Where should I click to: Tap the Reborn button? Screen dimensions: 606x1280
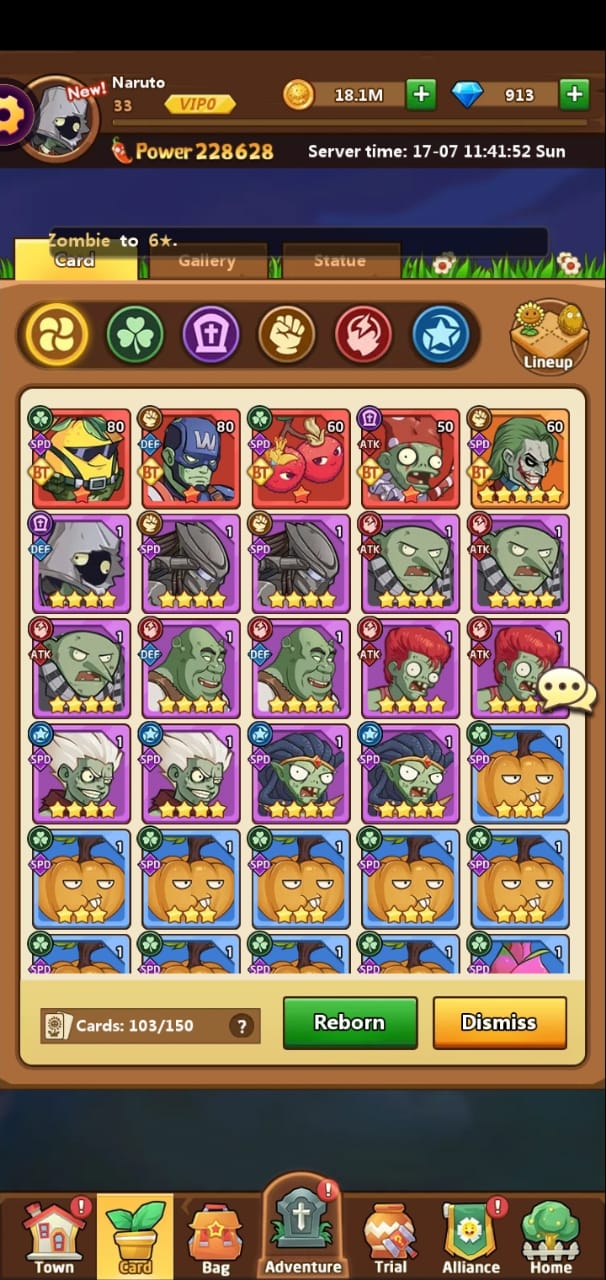pyautogui.click(x=349, y=1022)
